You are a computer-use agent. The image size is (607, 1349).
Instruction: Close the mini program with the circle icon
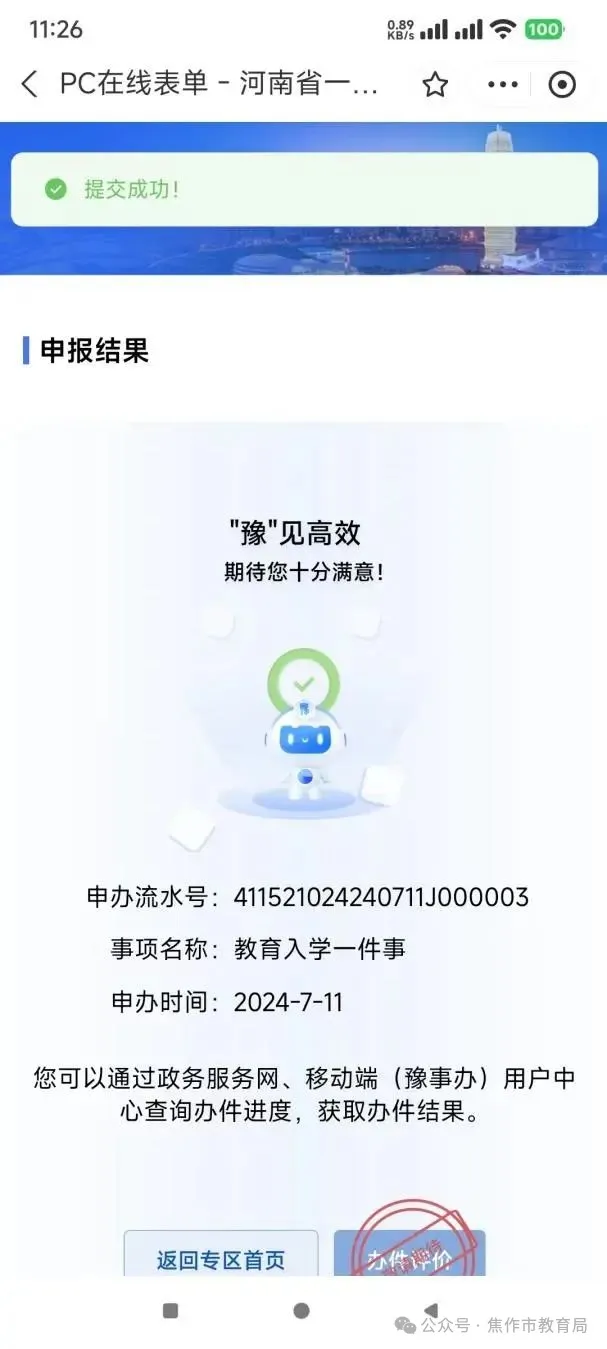(x=563, y=85)
